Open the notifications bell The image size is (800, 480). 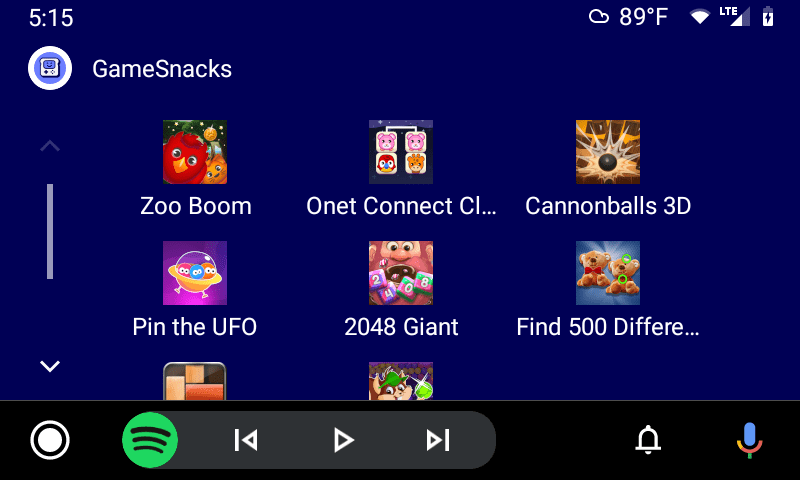click(649, 440)
